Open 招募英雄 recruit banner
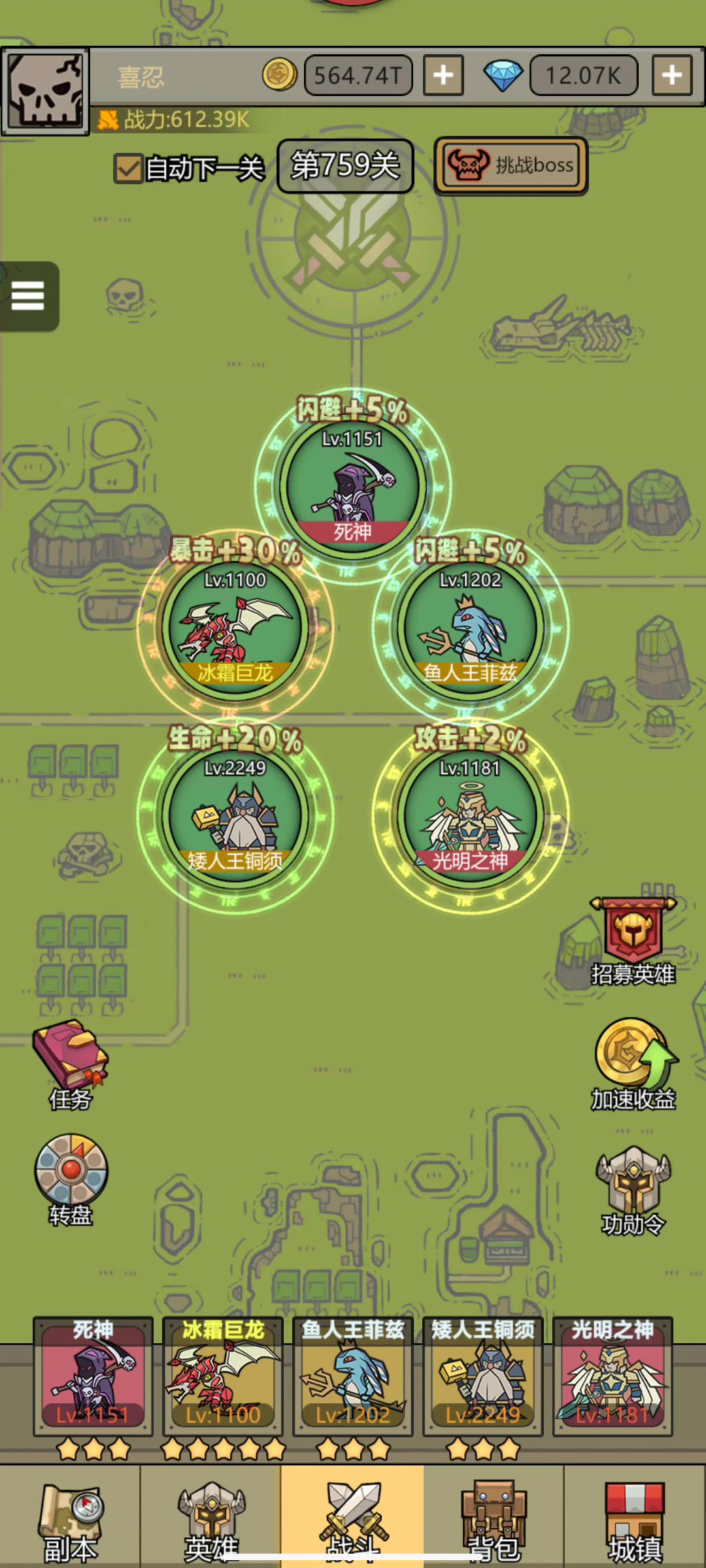Screen dimensions: 706x1568 [633, 941]
